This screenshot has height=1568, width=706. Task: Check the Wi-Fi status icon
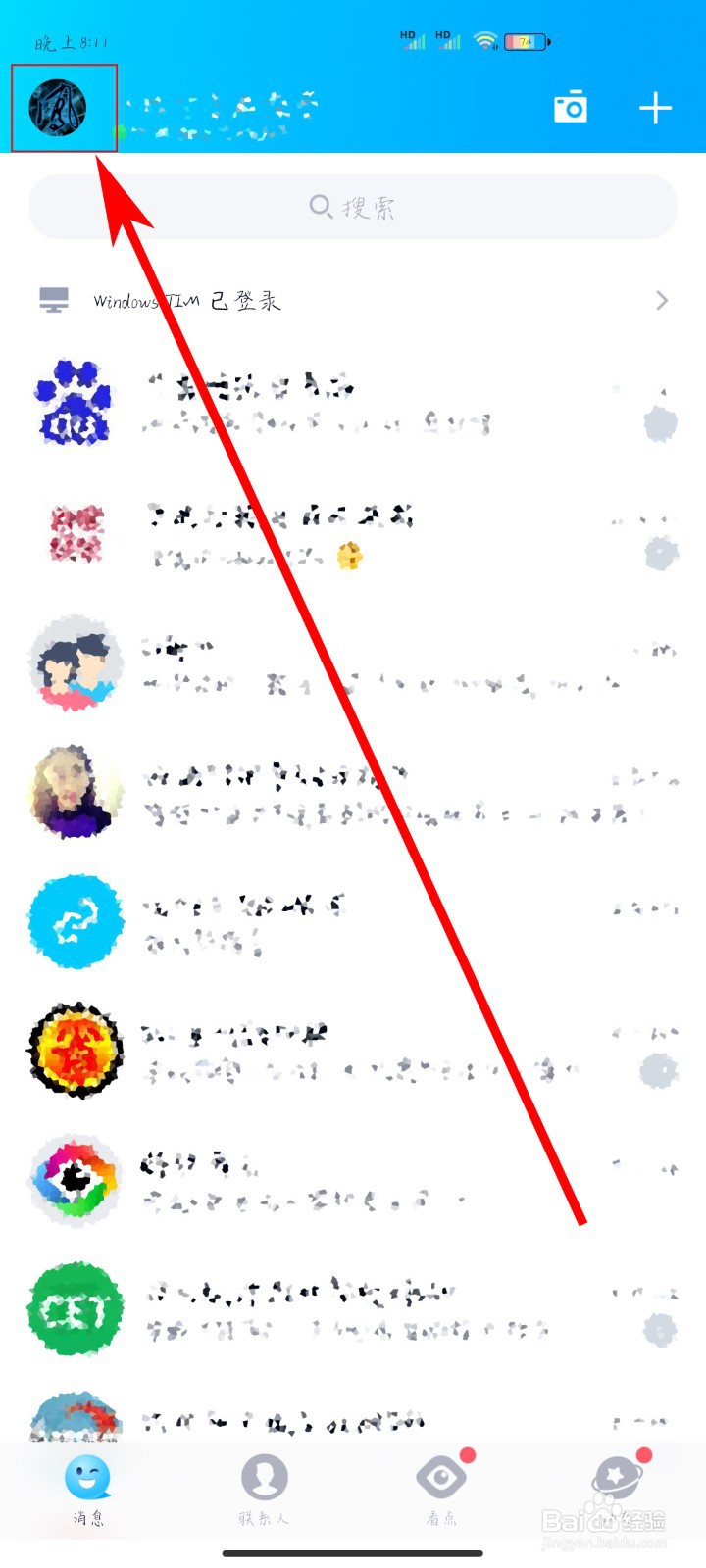point(483,39)
